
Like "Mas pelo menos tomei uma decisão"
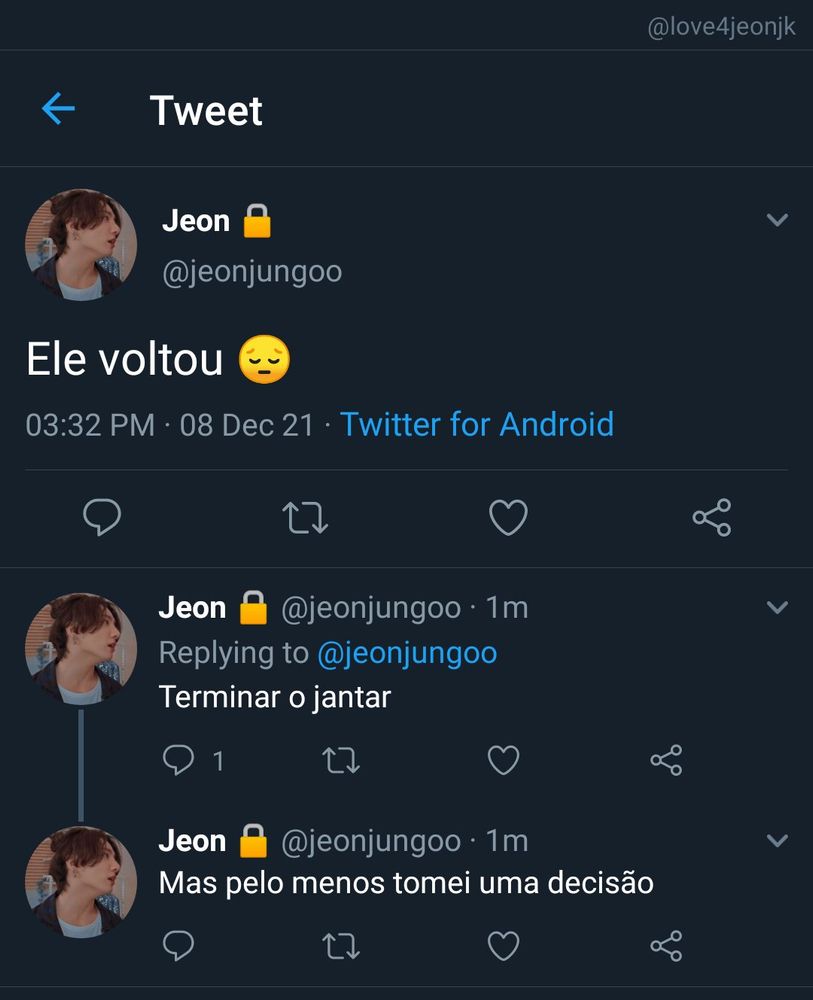503,945
